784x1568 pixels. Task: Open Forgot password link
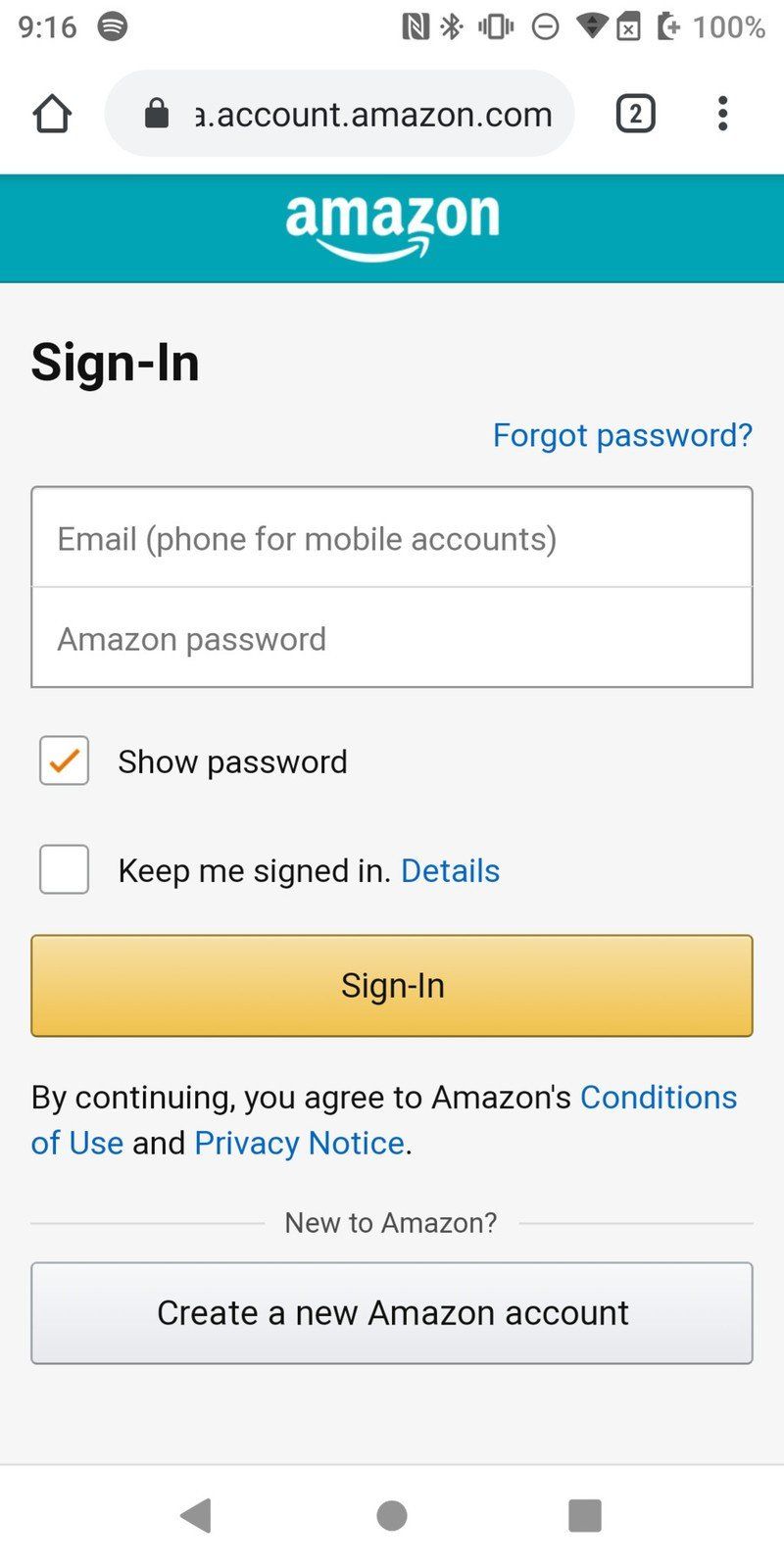[621, 435]
